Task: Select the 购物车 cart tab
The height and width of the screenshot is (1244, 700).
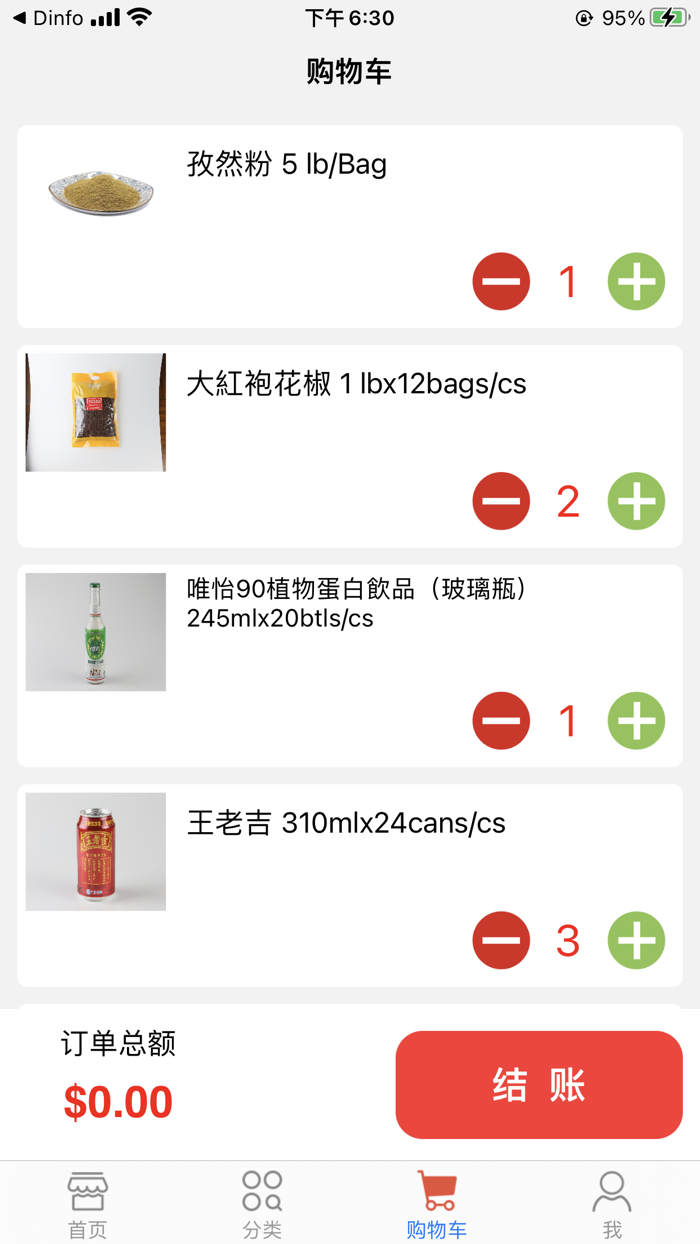Action: (x=437, y=1204)
